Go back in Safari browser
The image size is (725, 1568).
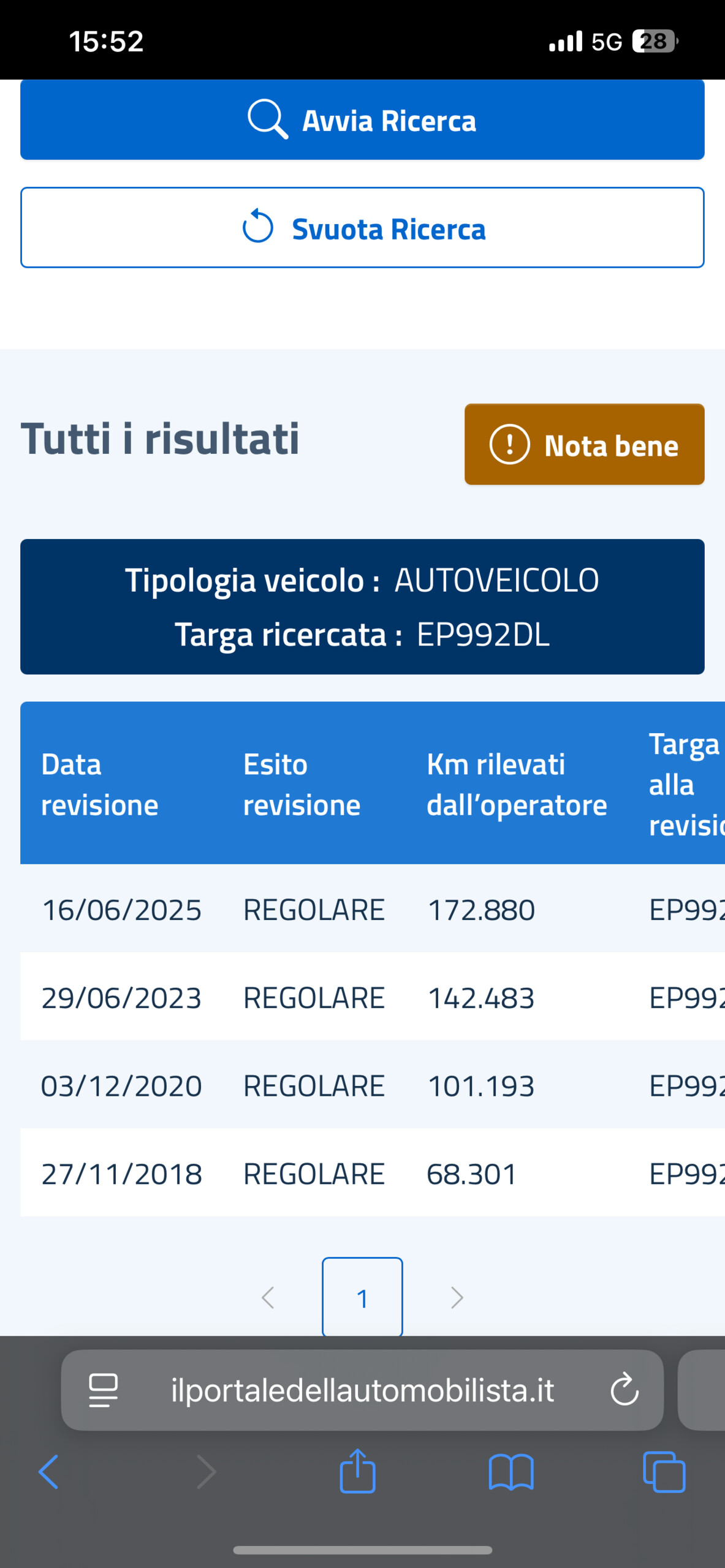(x=49, y=1472)
